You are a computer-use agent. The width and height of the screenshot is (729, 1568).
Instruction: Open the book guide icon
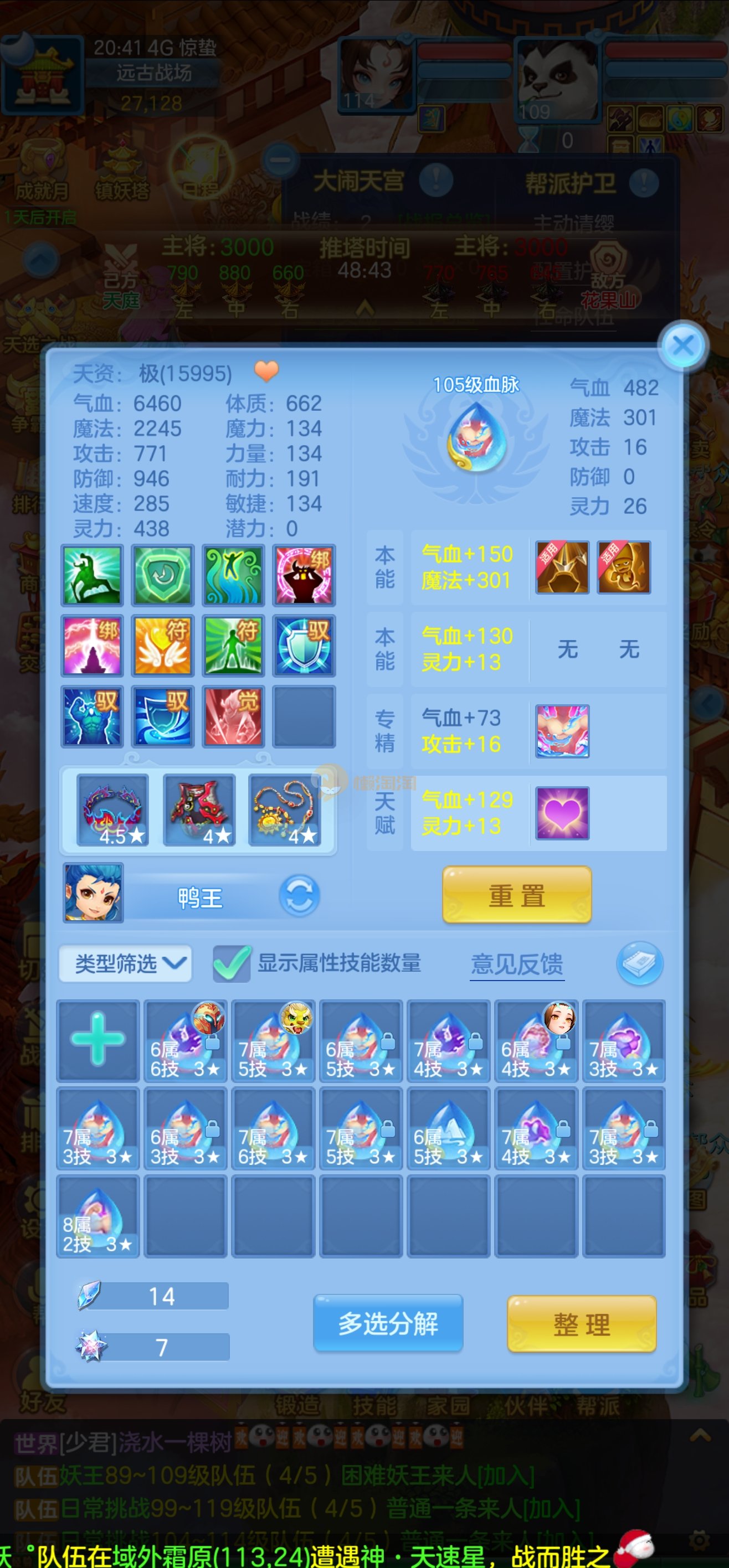[x=639, y=963]
